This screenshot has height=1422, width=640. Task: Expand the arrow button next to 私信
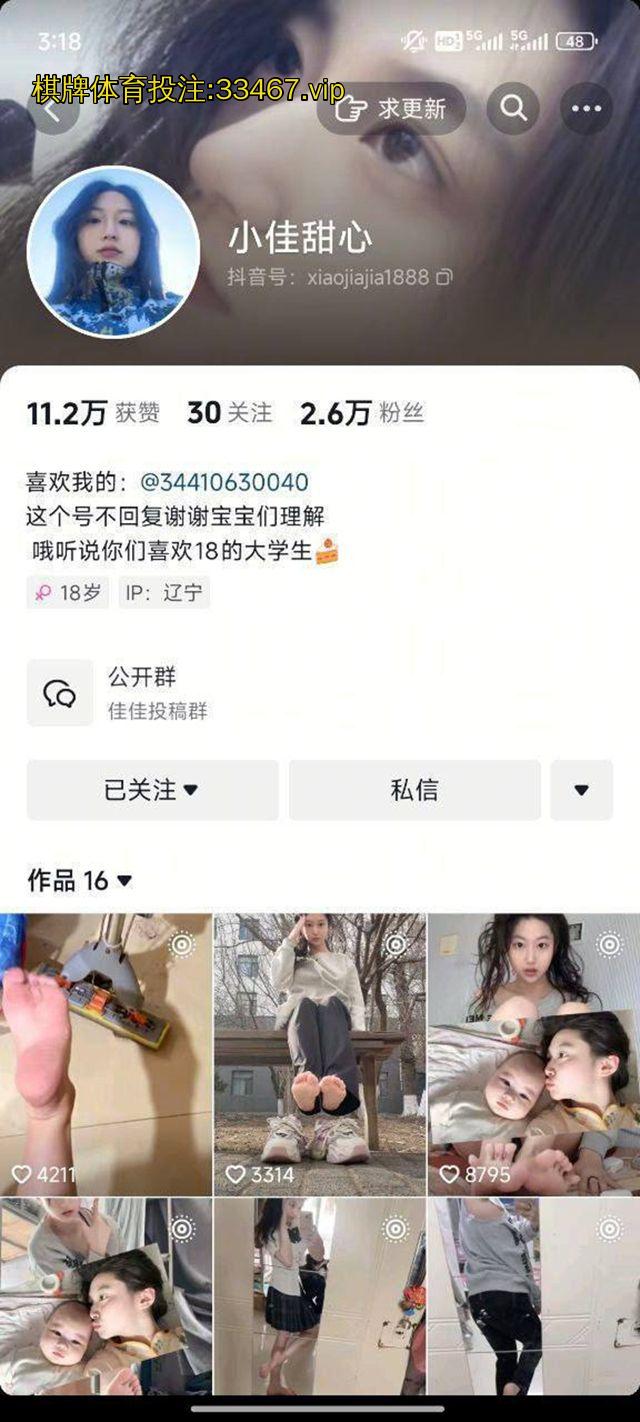click(581, 790)
